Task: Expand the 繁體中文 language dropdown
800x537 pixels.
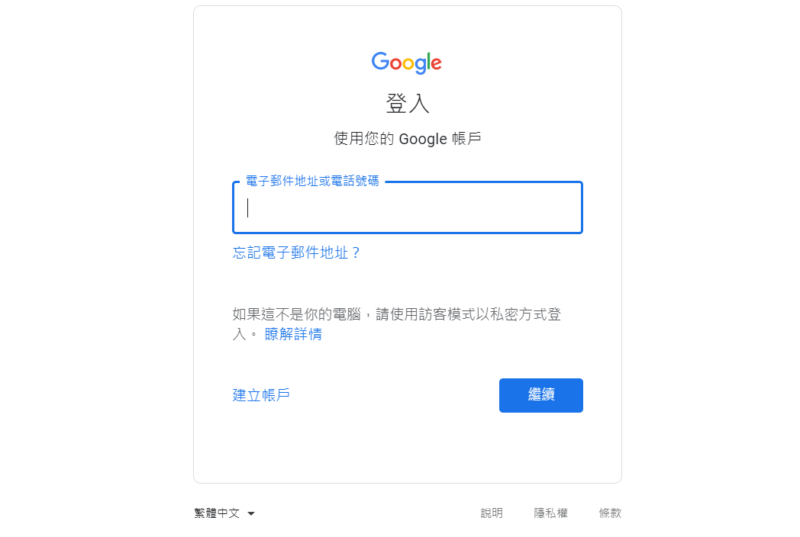Action: click(224, 513)
